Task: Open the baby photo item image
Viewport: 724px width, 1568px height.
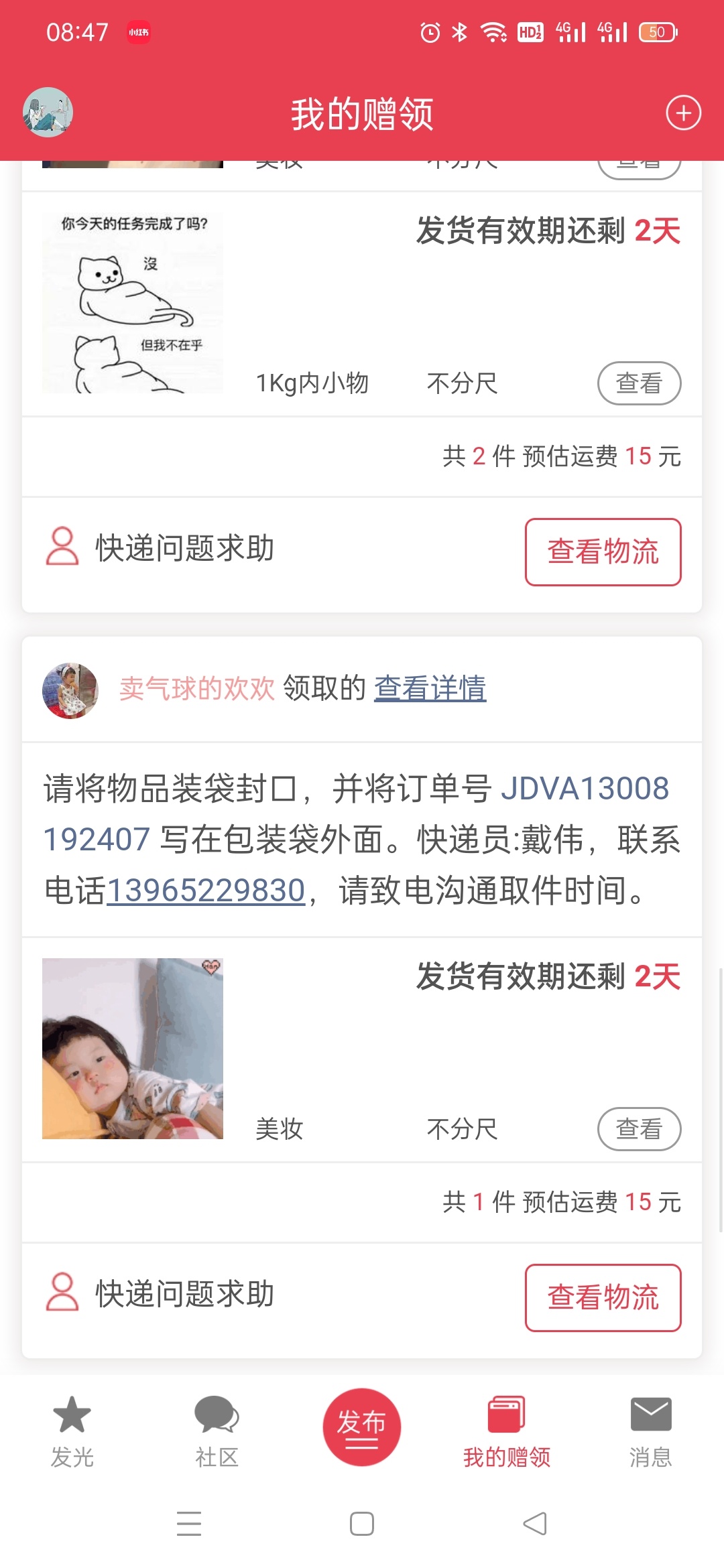Action: pyautogui.click(x=133, y=1049)
